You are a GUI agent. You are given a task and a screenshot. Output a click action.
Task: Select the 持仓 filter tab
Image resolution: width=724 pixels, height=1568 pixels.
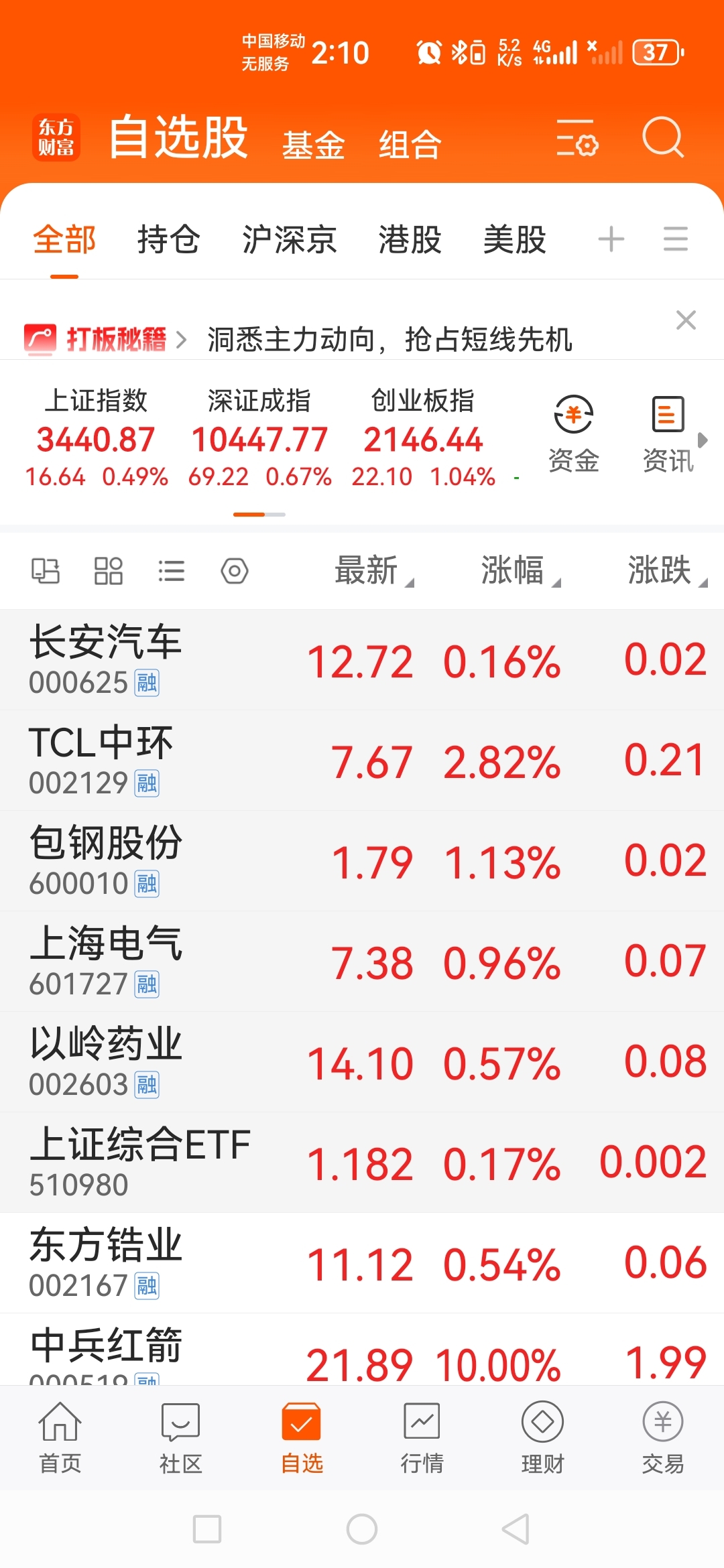(168, 239)
